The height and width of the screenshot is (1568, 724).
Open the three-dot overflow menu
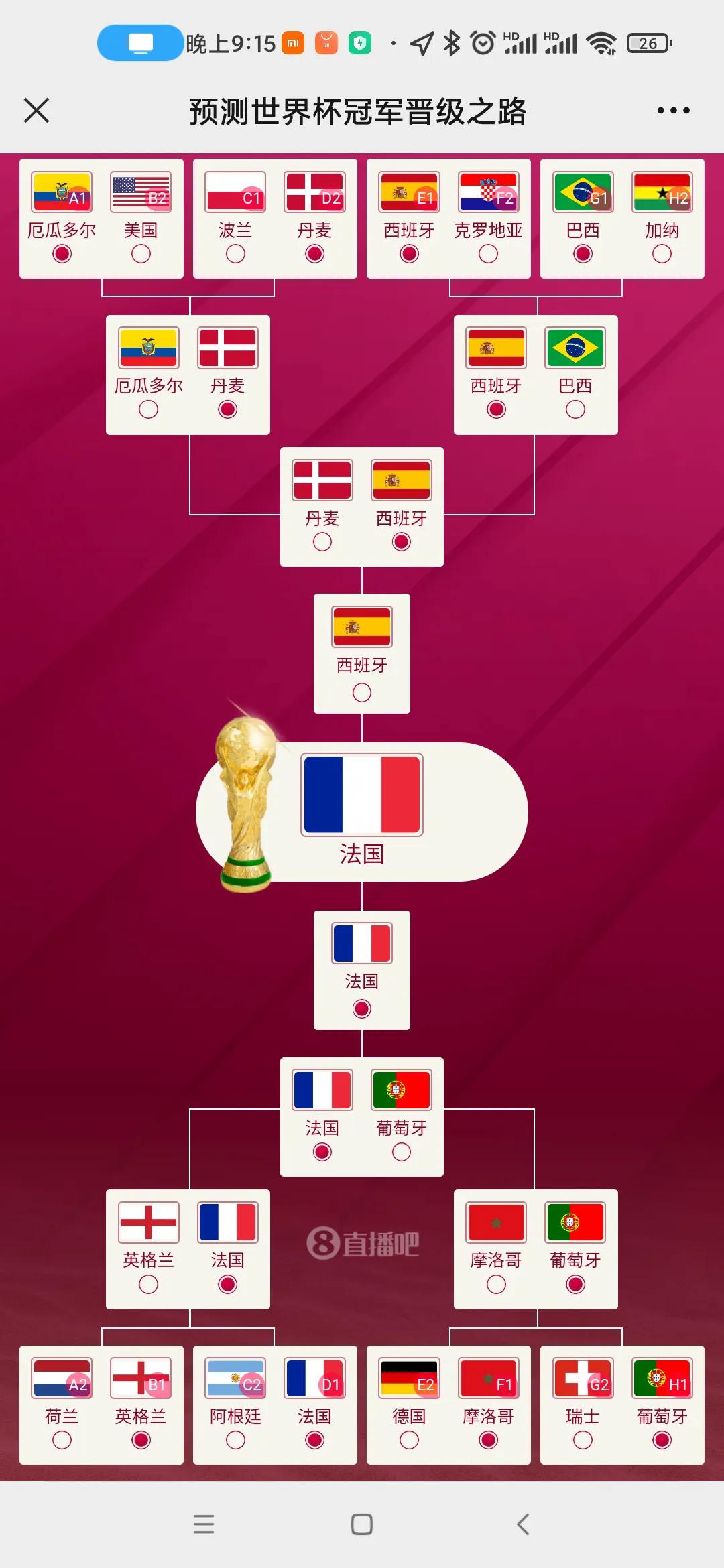point(673,111)
